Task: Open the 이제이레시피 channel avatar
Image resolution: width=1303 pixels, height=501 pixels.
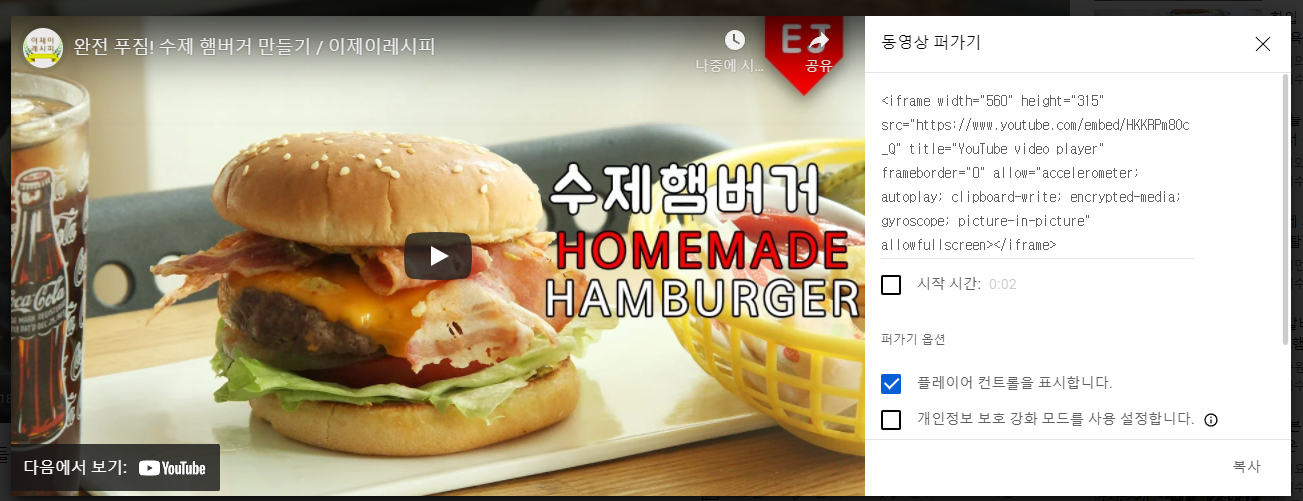Action: click(42, 47)
